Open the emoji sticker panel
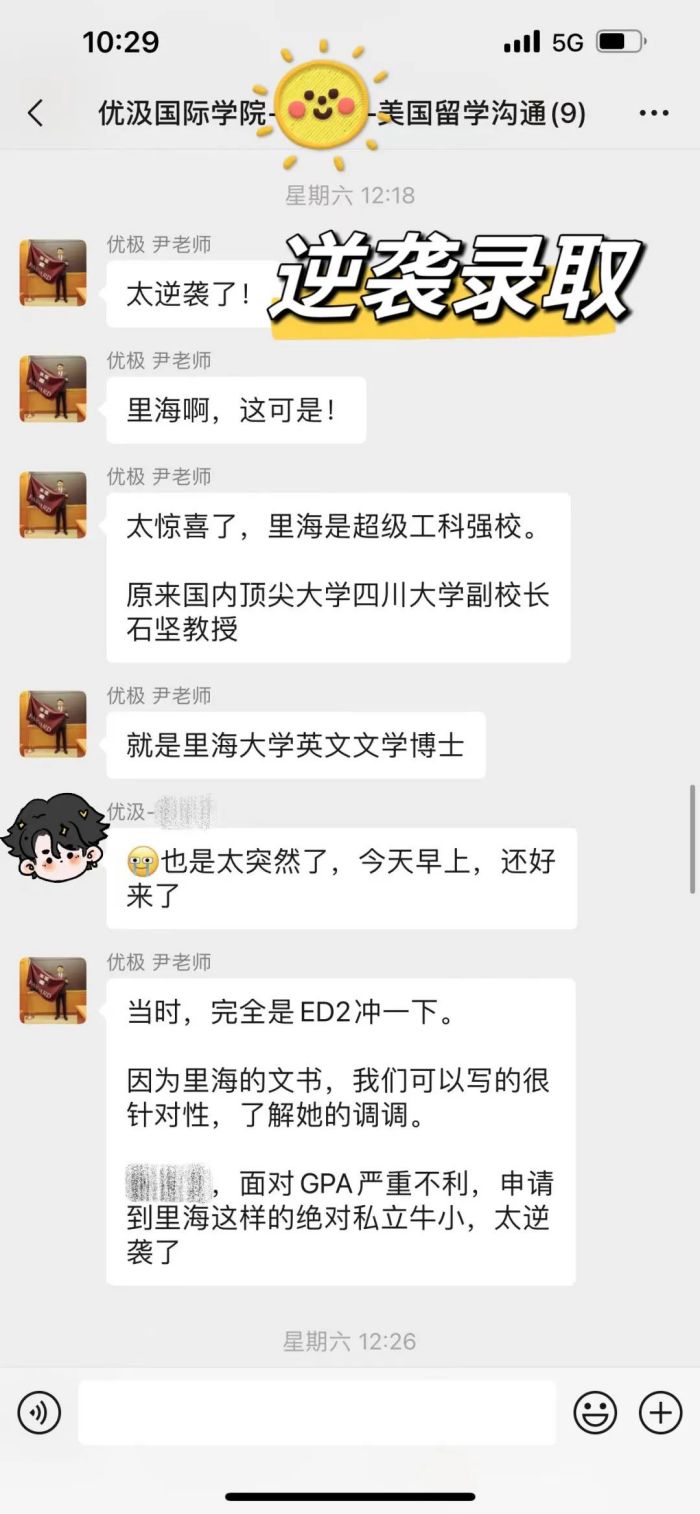This screenshot has height=1514, width=700. click(594, 1413)
